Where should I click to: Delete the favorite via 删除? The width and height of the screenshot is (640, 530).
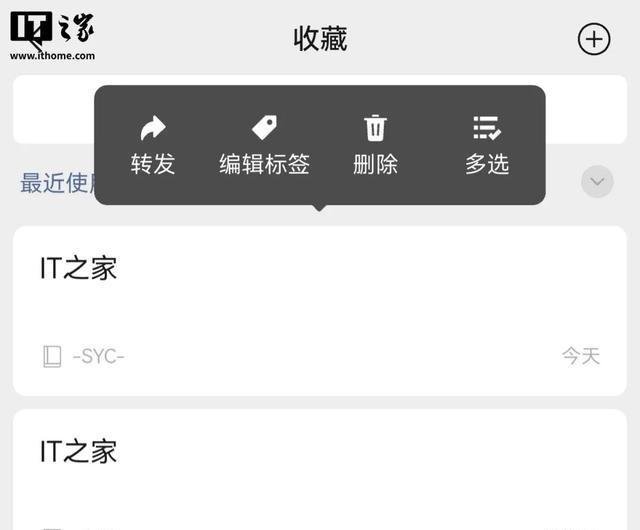(375, 146)
